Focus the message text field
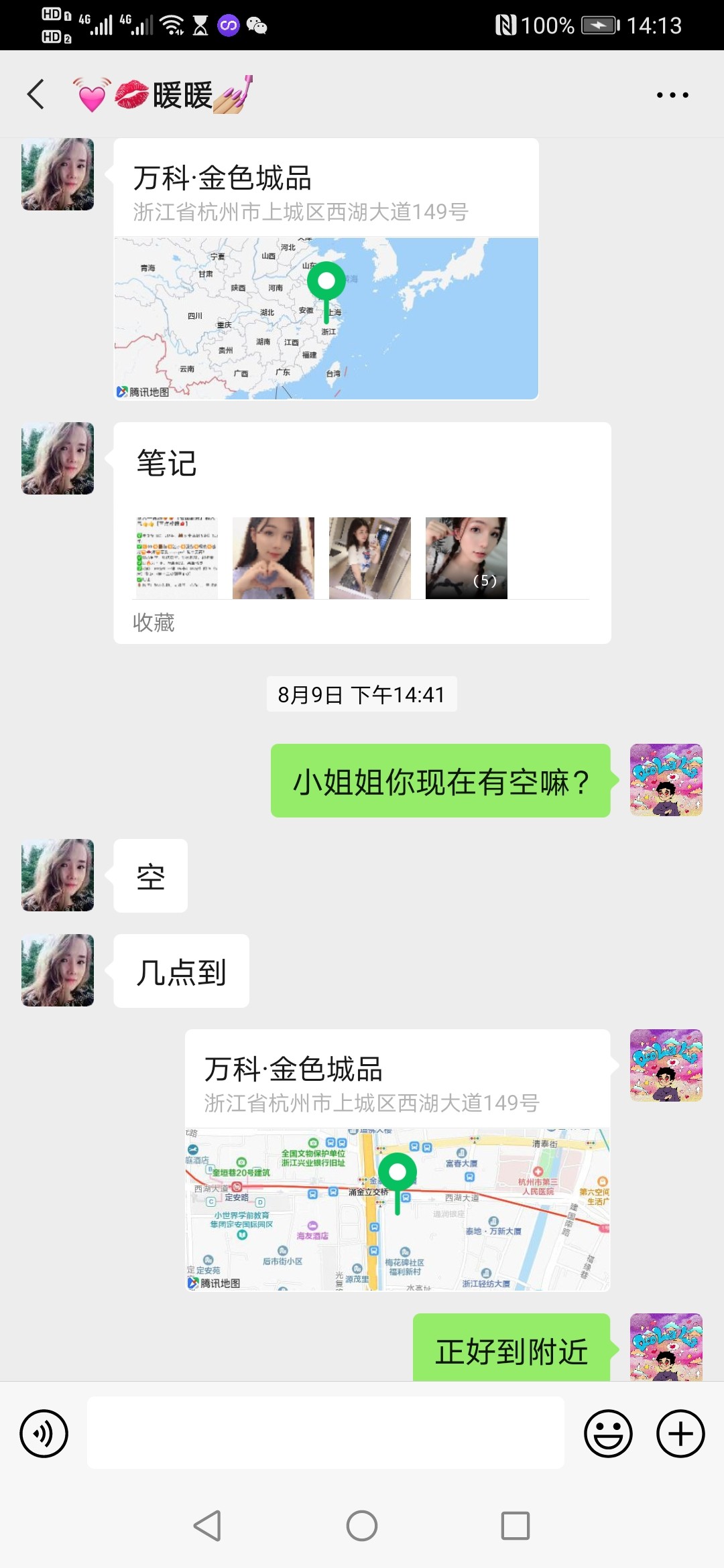The image size is (724, 1568). tap(326, 1433)
